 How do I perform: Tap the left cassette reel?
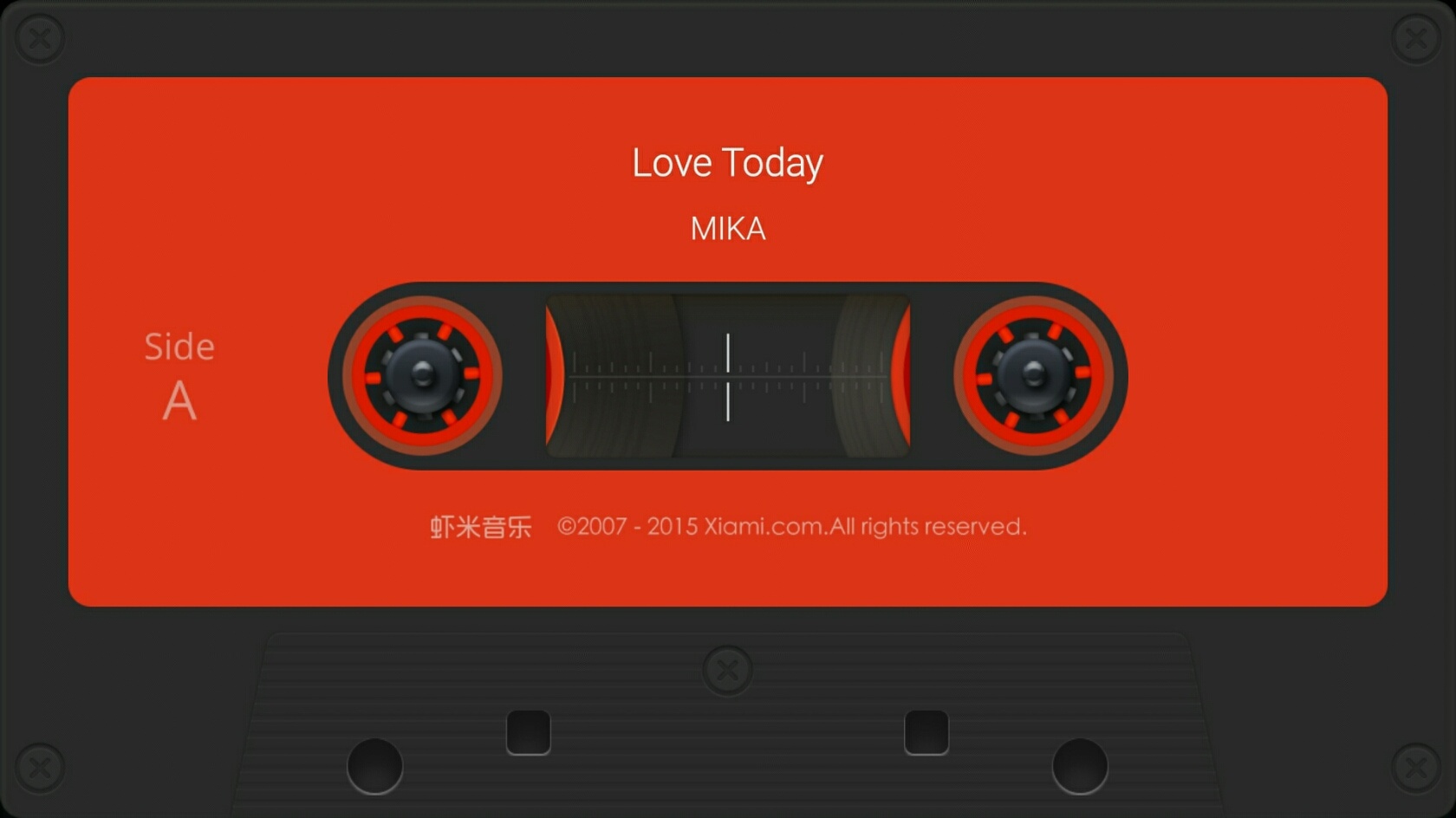pos(423,375)
